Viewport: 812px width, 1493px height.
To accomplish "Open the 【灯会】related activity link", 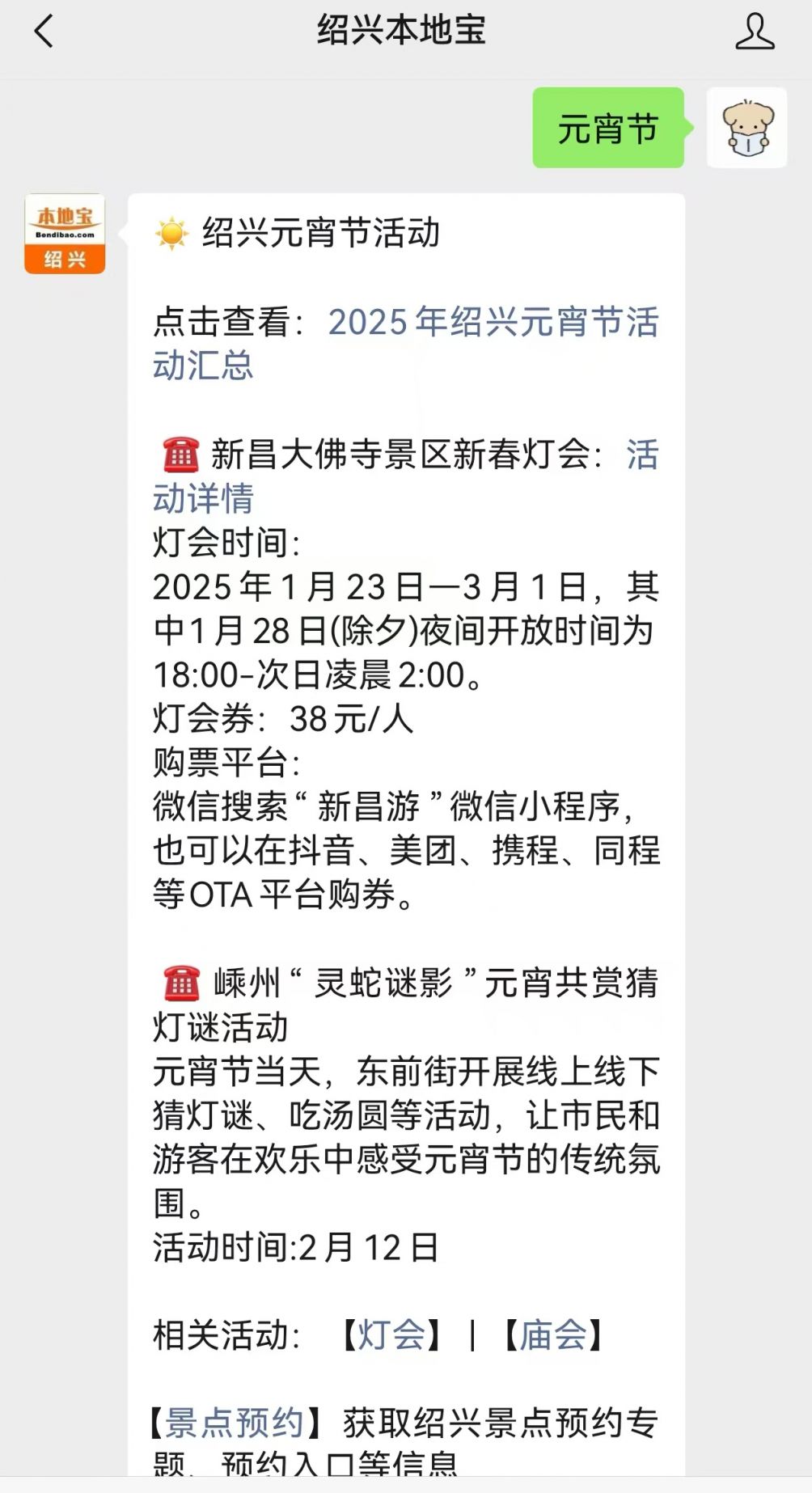I will pos(393,1331).
